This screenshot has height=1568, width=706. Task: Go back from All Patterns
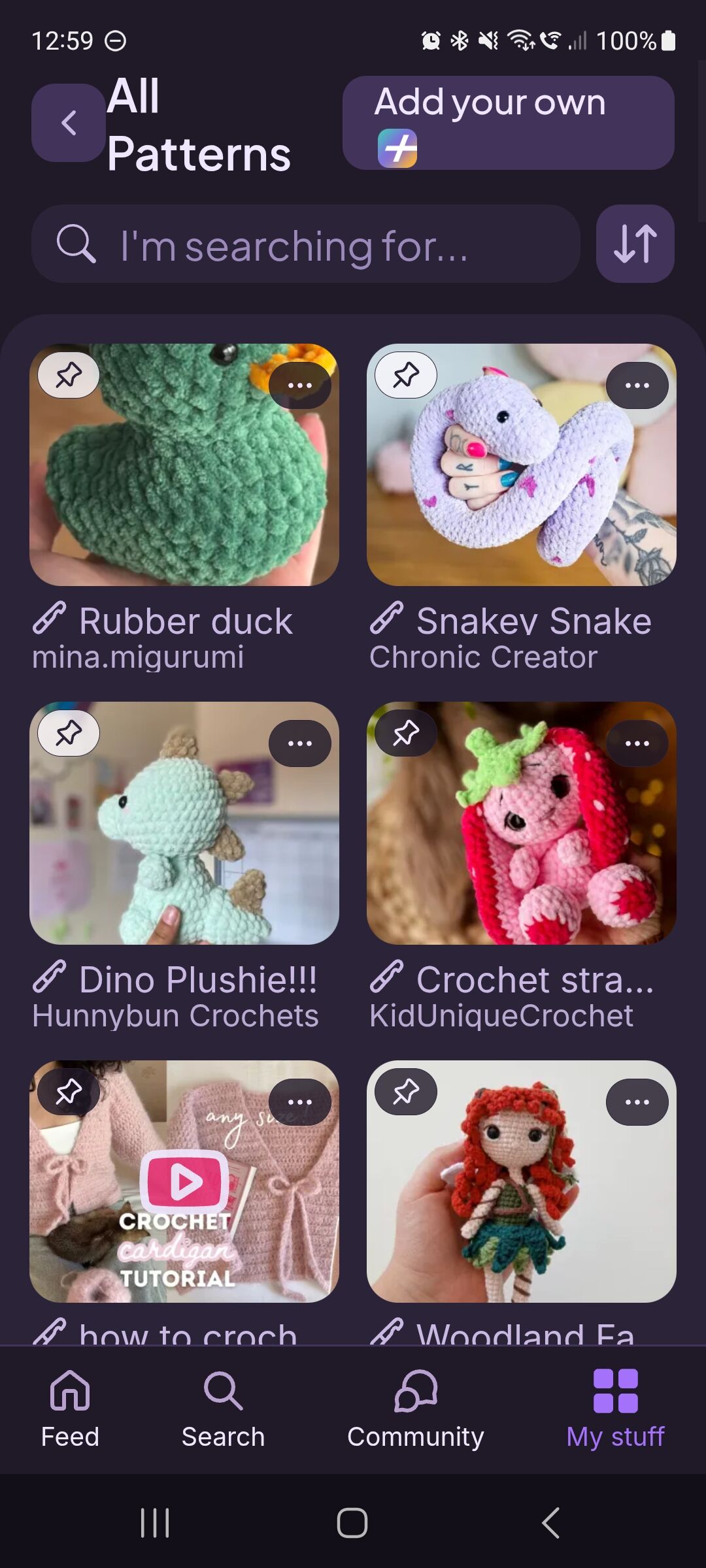68,123
